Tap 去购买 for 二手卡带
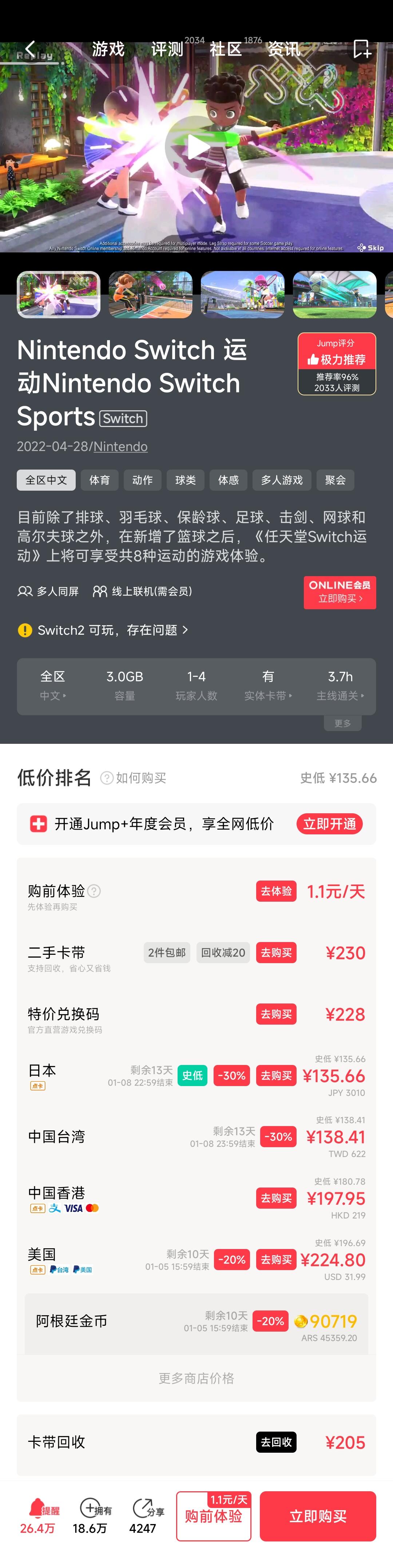 coord(276,953)
